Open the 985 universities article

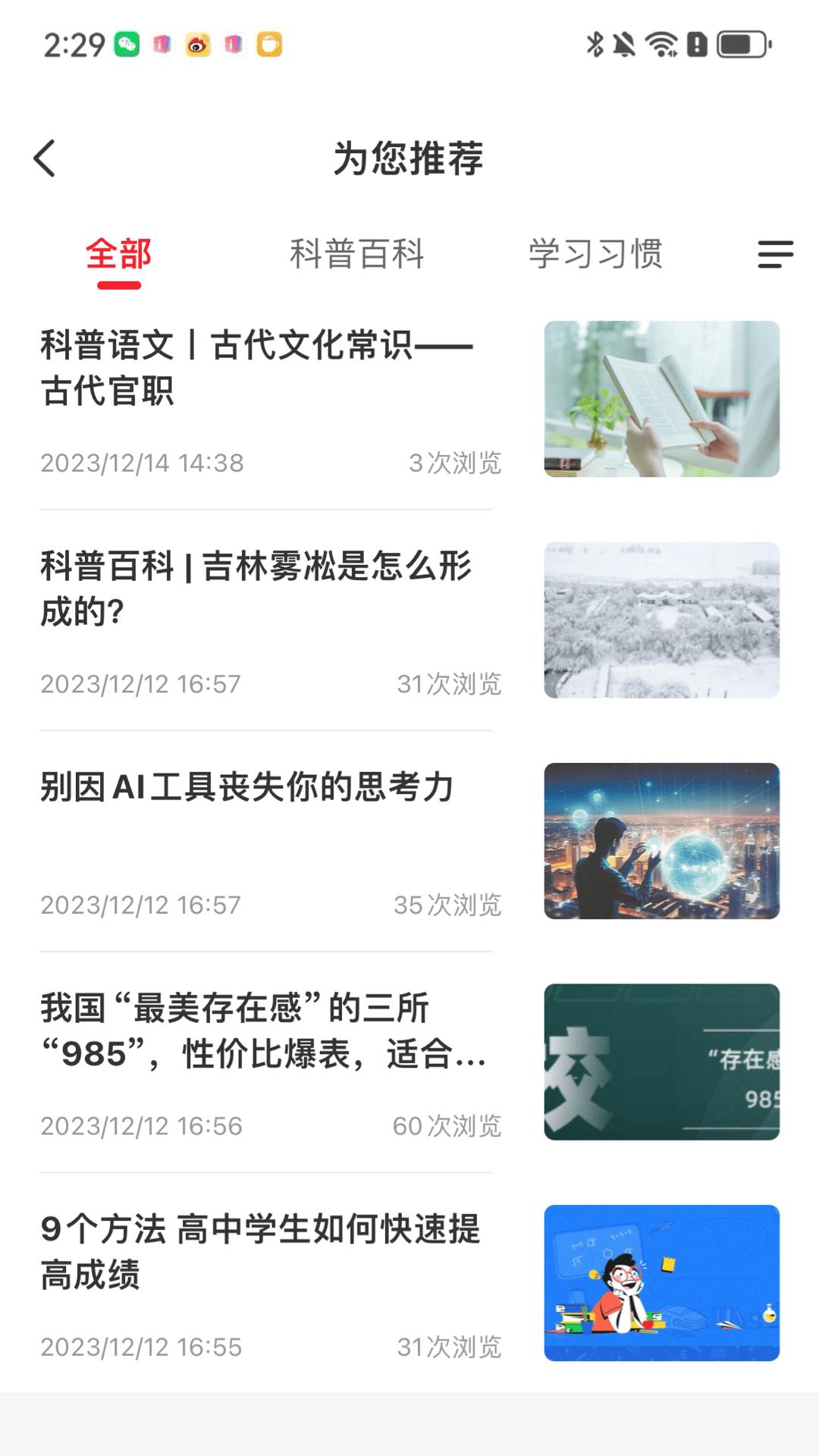(263, 1031)
